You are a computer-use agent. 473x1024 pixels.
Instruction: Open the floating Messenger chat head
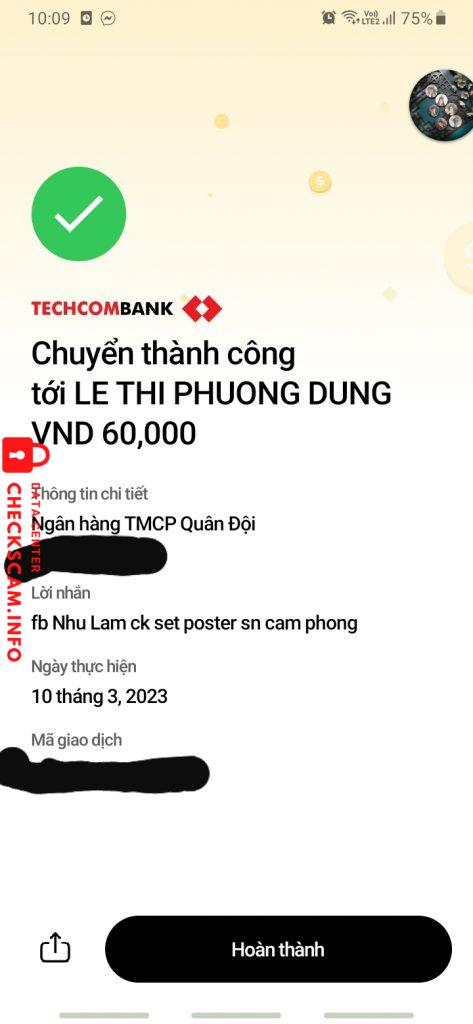(442, 104)
